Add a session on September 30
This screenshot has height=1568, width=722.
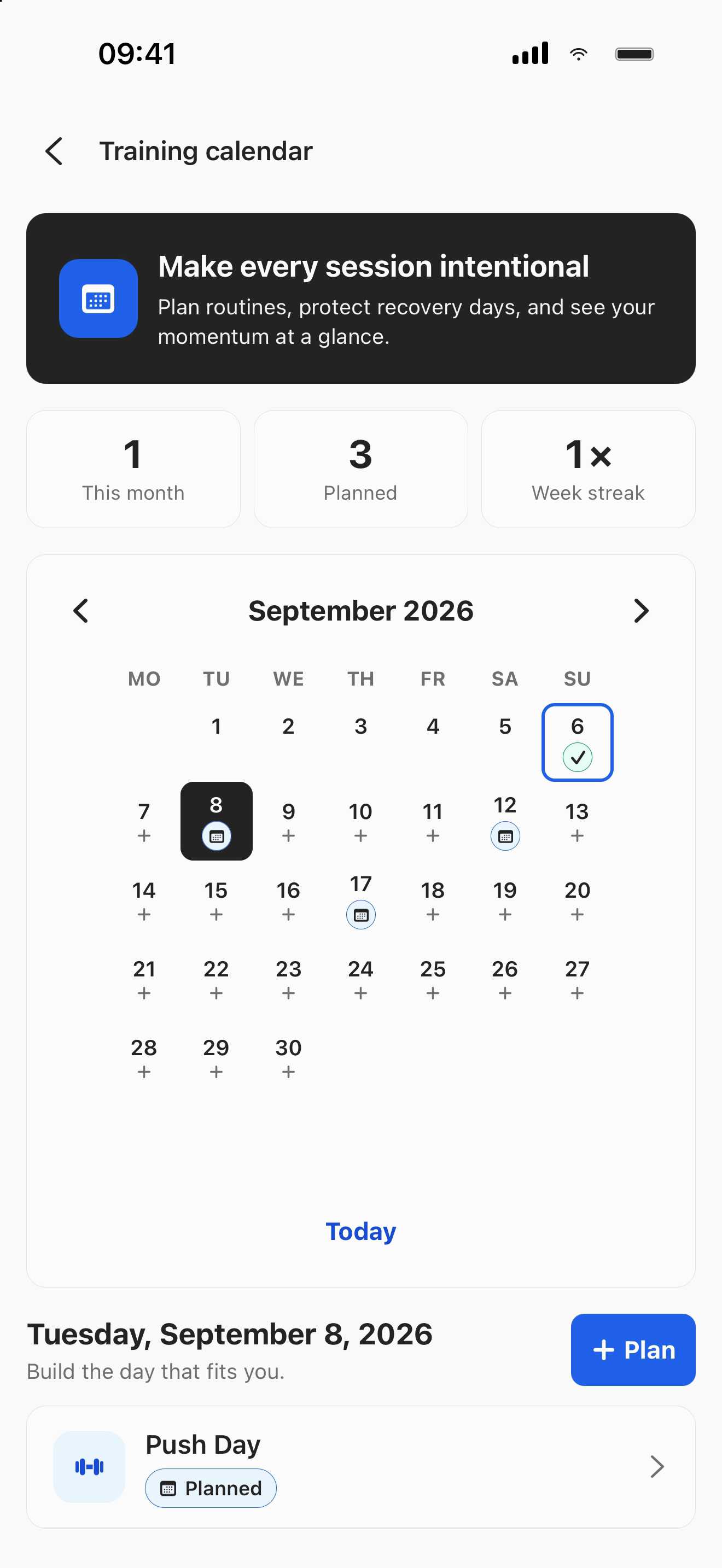pyautogui.click(x=289, y=1057)
